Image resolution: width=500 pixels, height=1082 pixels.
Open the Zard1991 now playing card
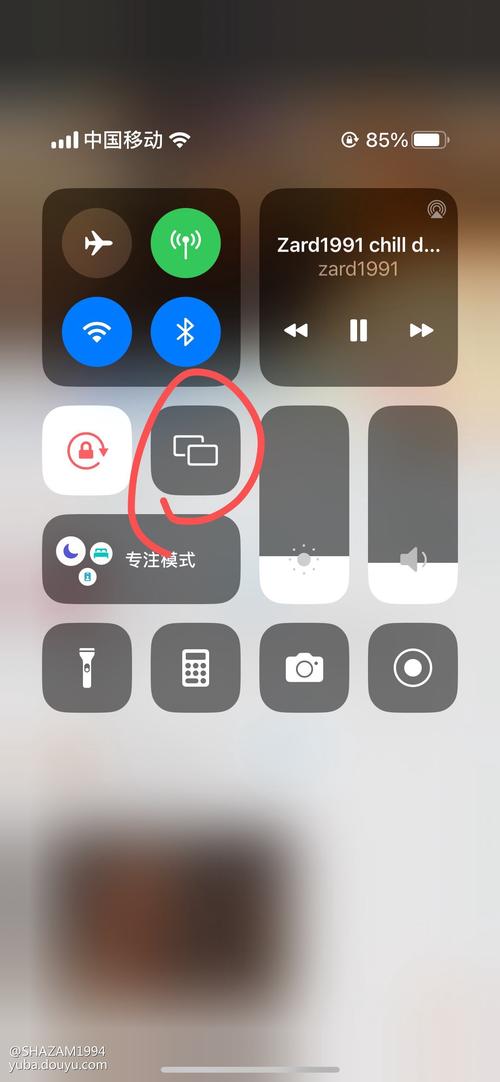358,256
